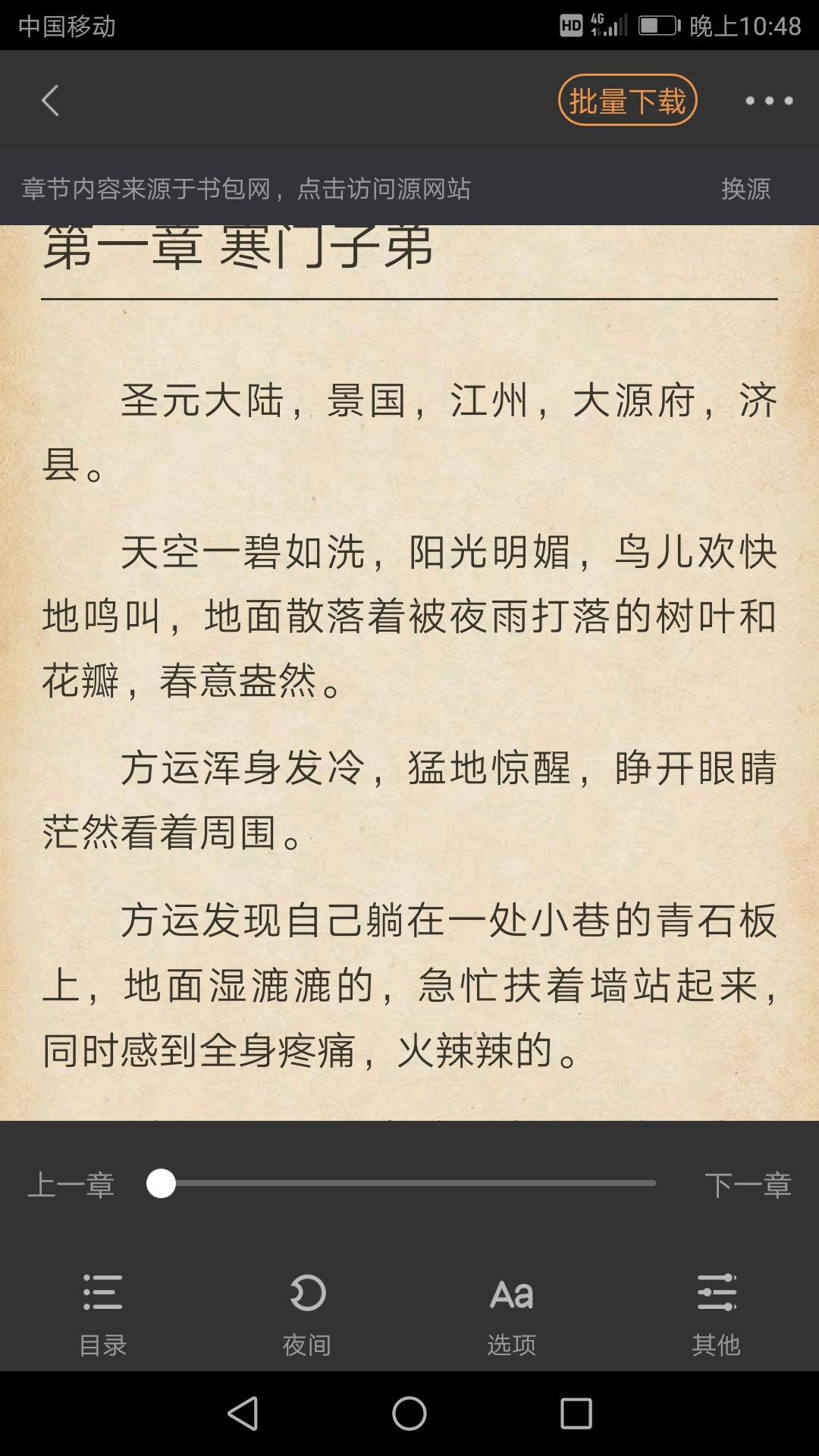Tap 换源 to switch the content source
The image size is (819, 1456).
tap(745, 189)
